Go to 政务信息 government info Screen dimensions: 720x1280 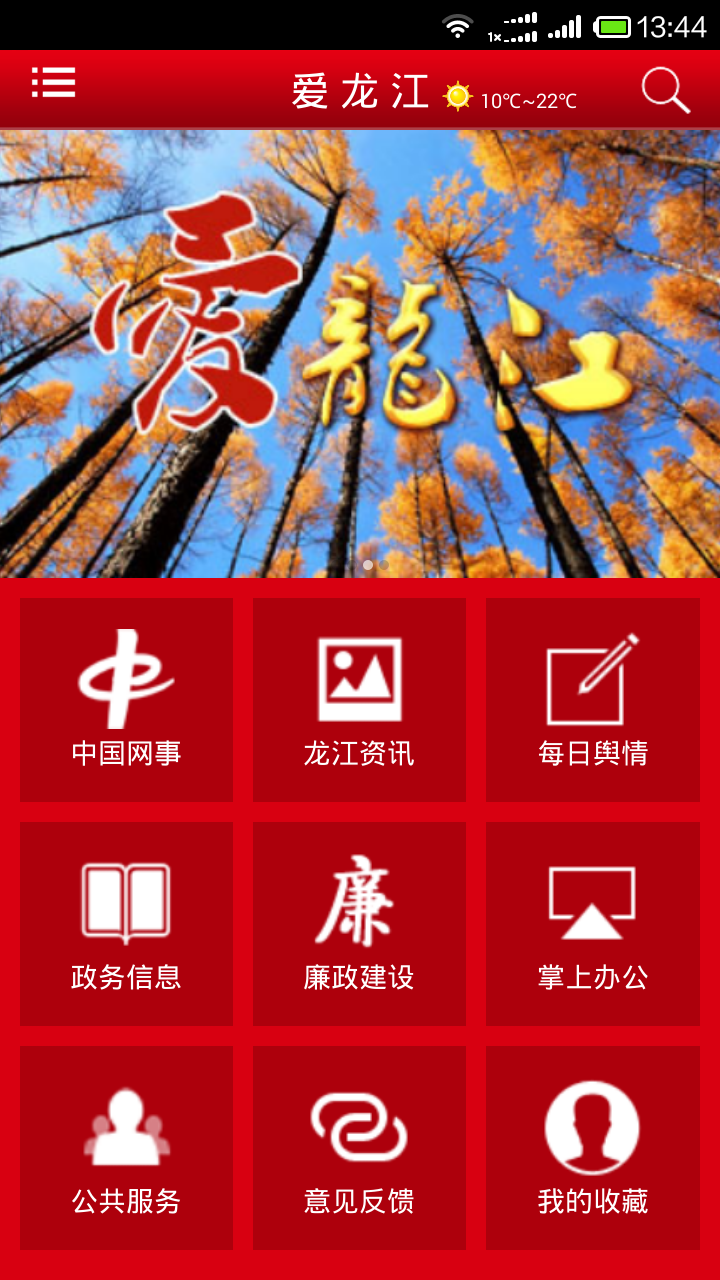pos(126,923)
